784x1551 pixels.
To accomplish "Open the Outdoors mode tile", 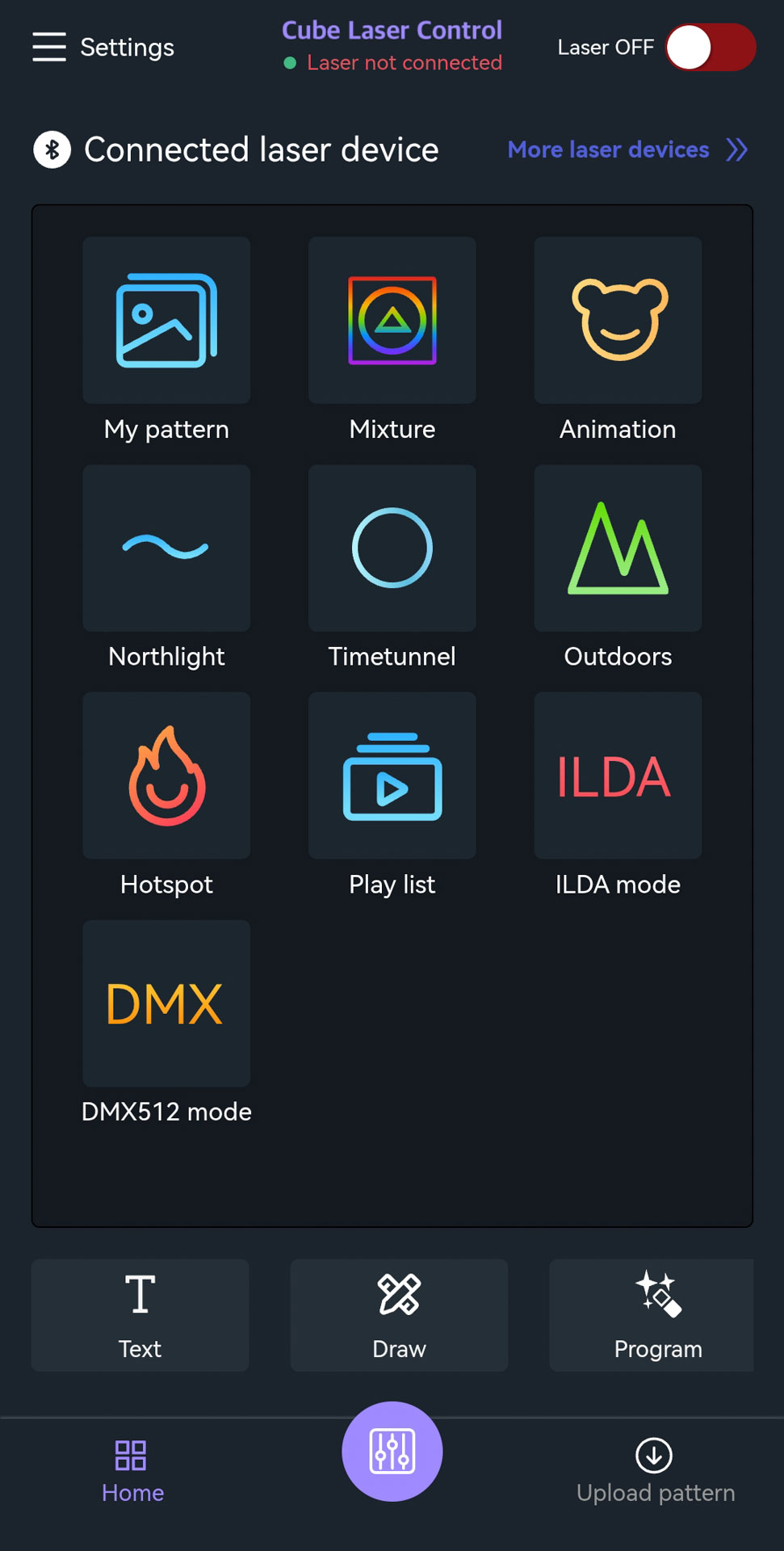I will (618, 549).
